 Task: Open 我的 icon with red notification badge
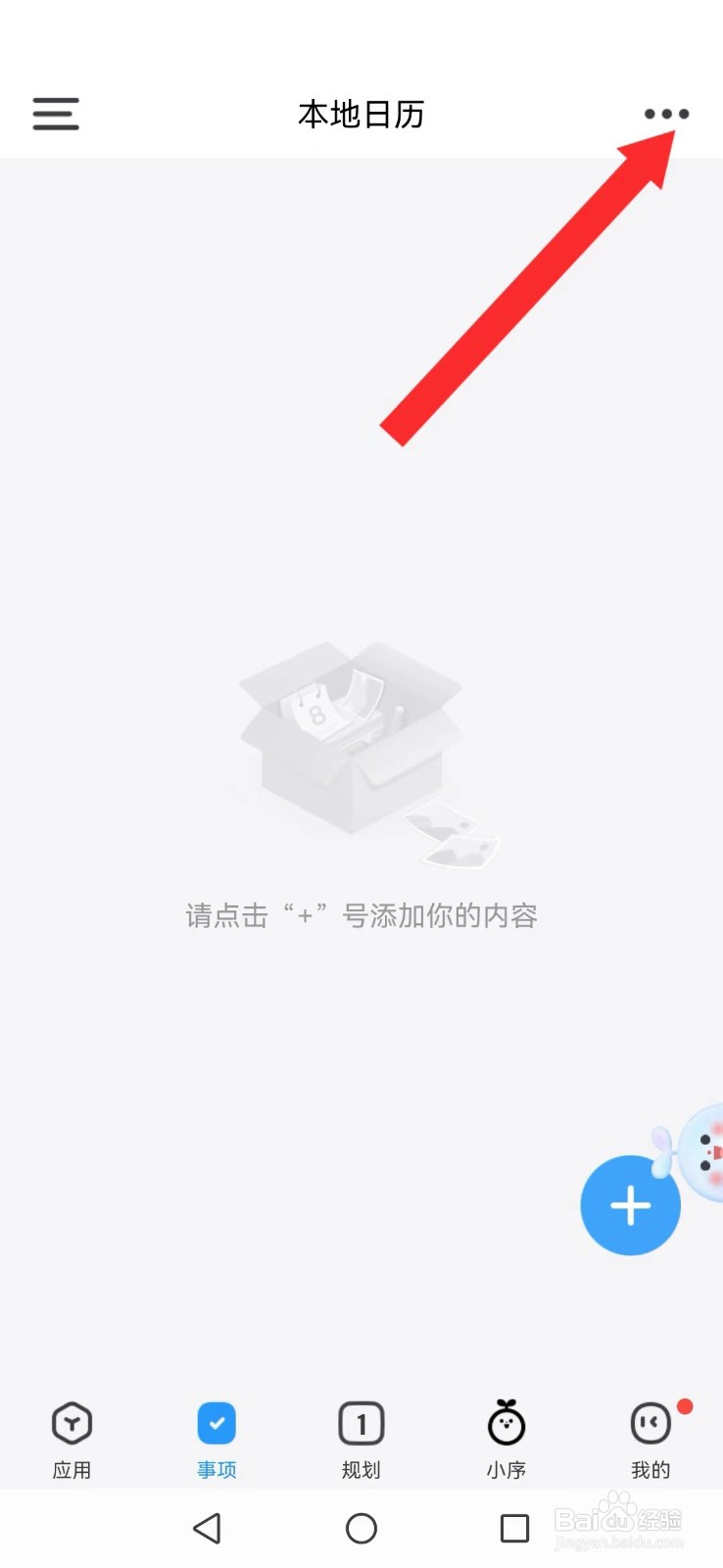click(x=651, y=1423)
